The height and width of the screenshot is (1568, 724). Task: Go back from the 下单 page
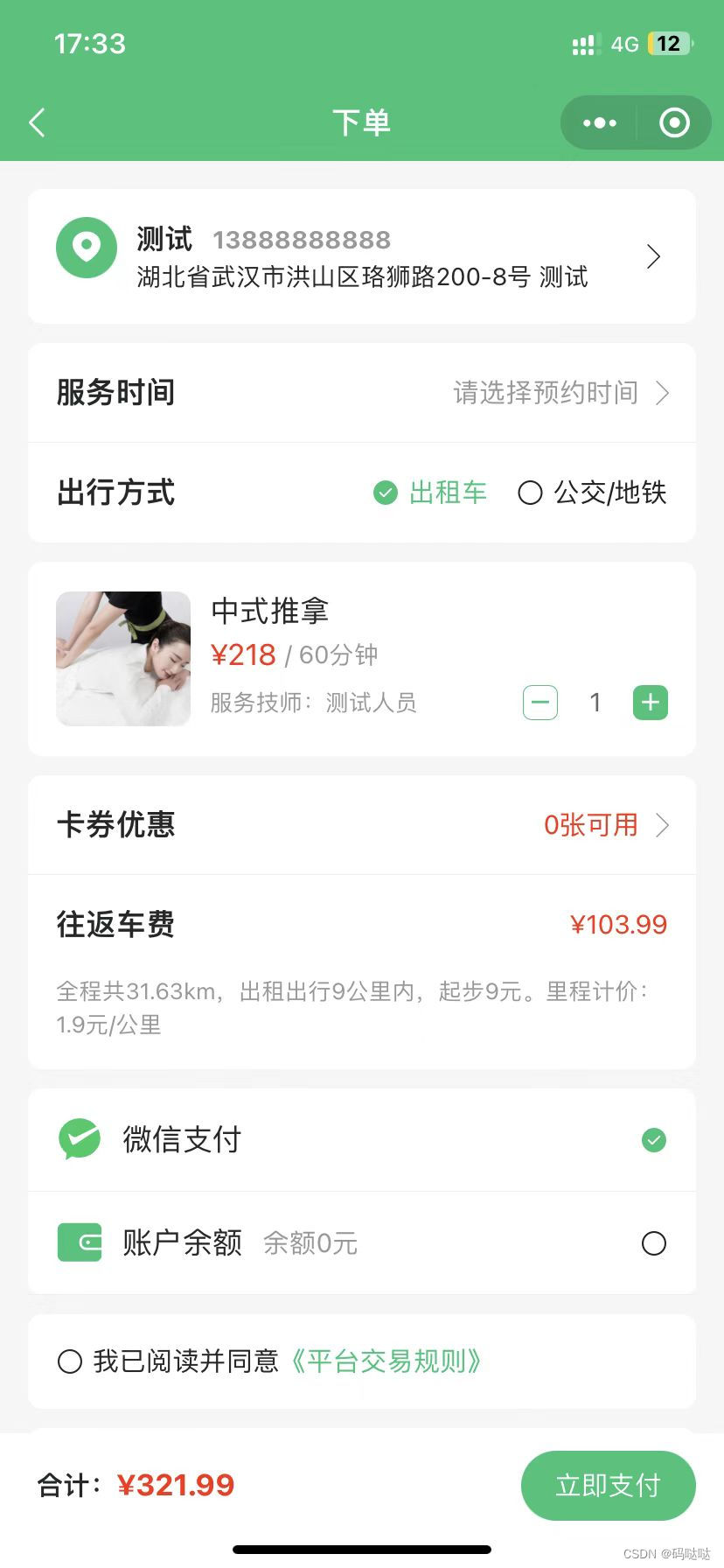pyautogui.click(x=37, y=123)
